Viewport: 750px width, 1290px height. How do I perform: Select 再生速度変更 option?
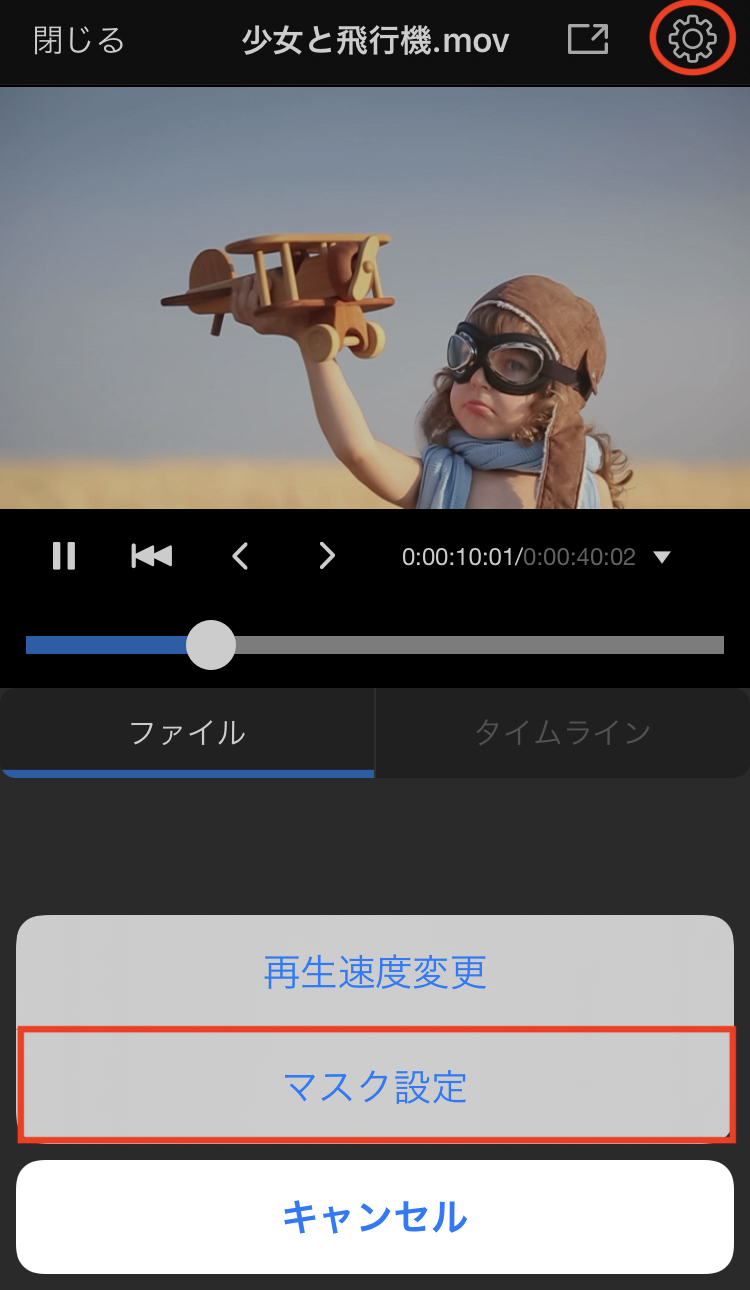pos(375,972)
